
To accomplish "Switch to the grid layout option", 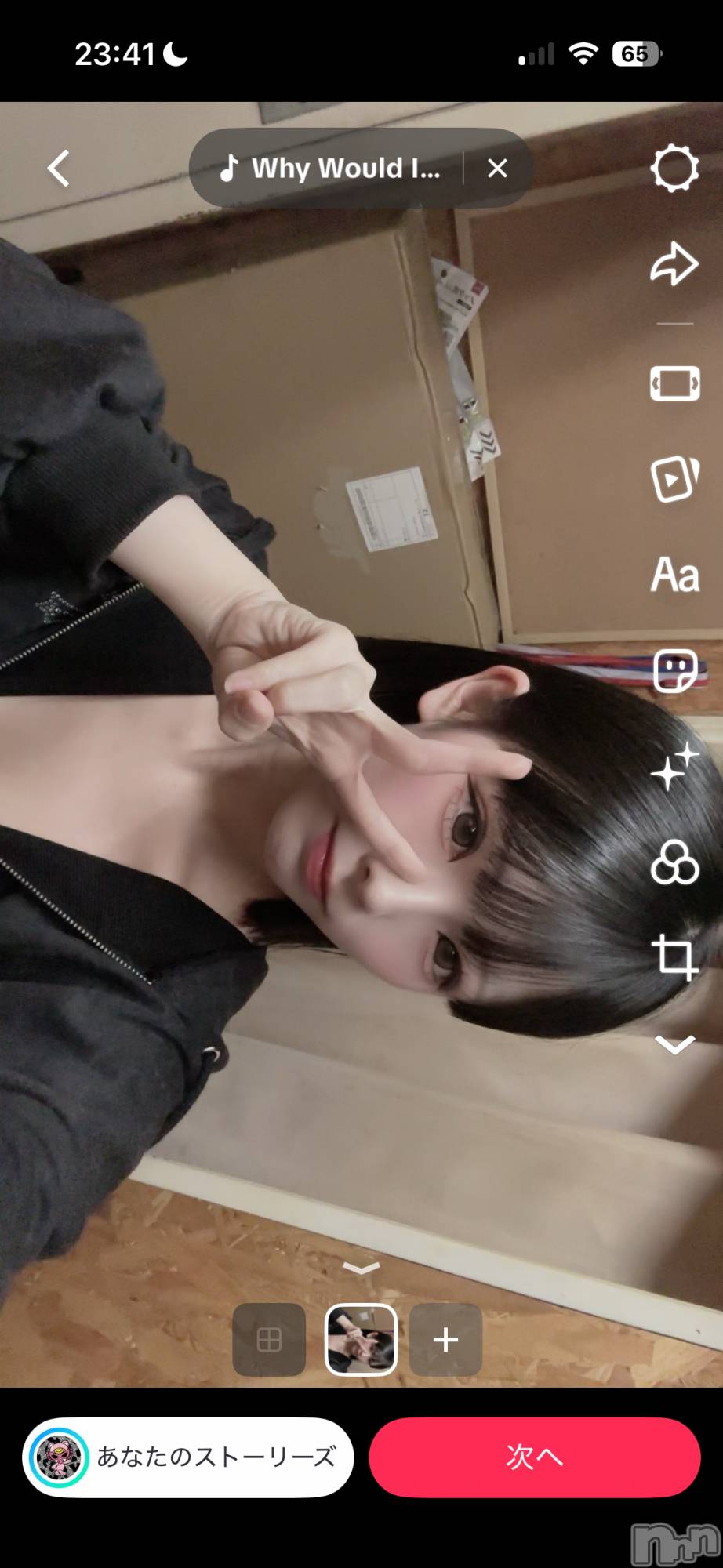I will tap(269, 1340).
